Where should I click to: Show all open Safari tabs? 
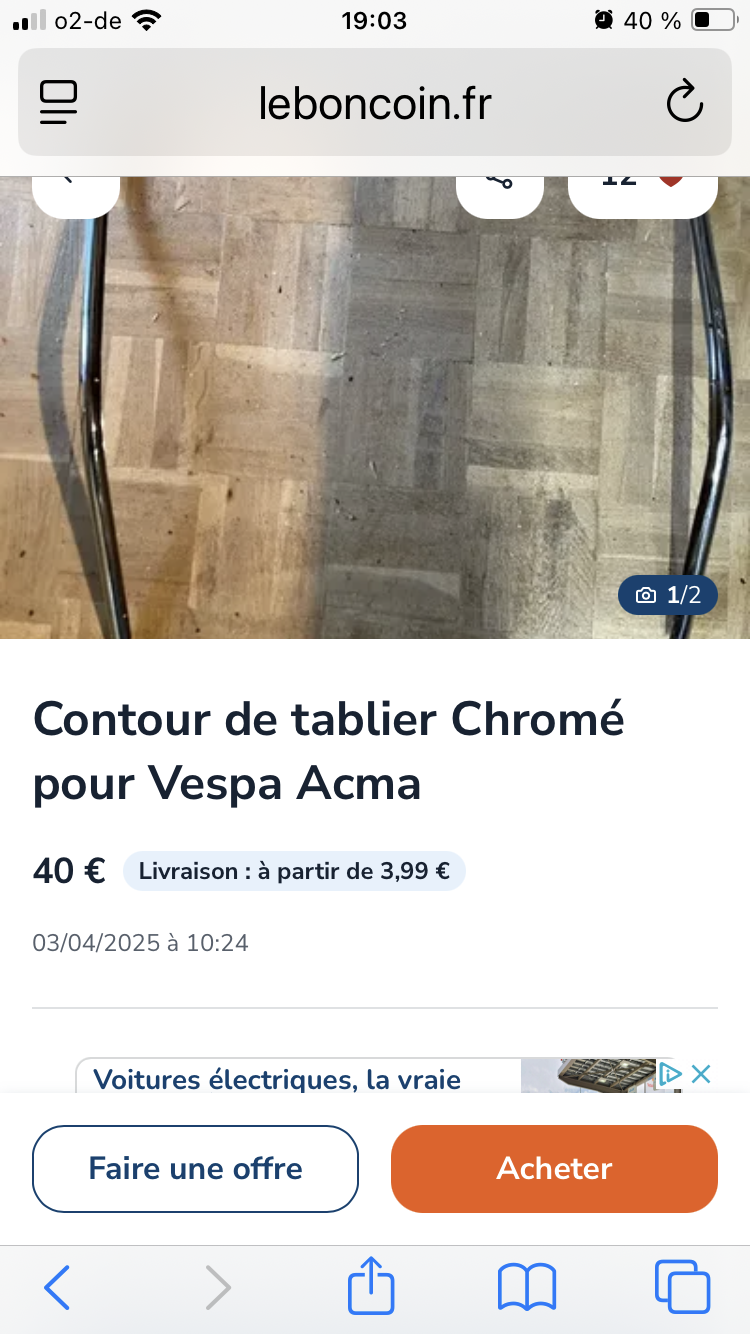pyautogui.click(x=682, y=1286)
